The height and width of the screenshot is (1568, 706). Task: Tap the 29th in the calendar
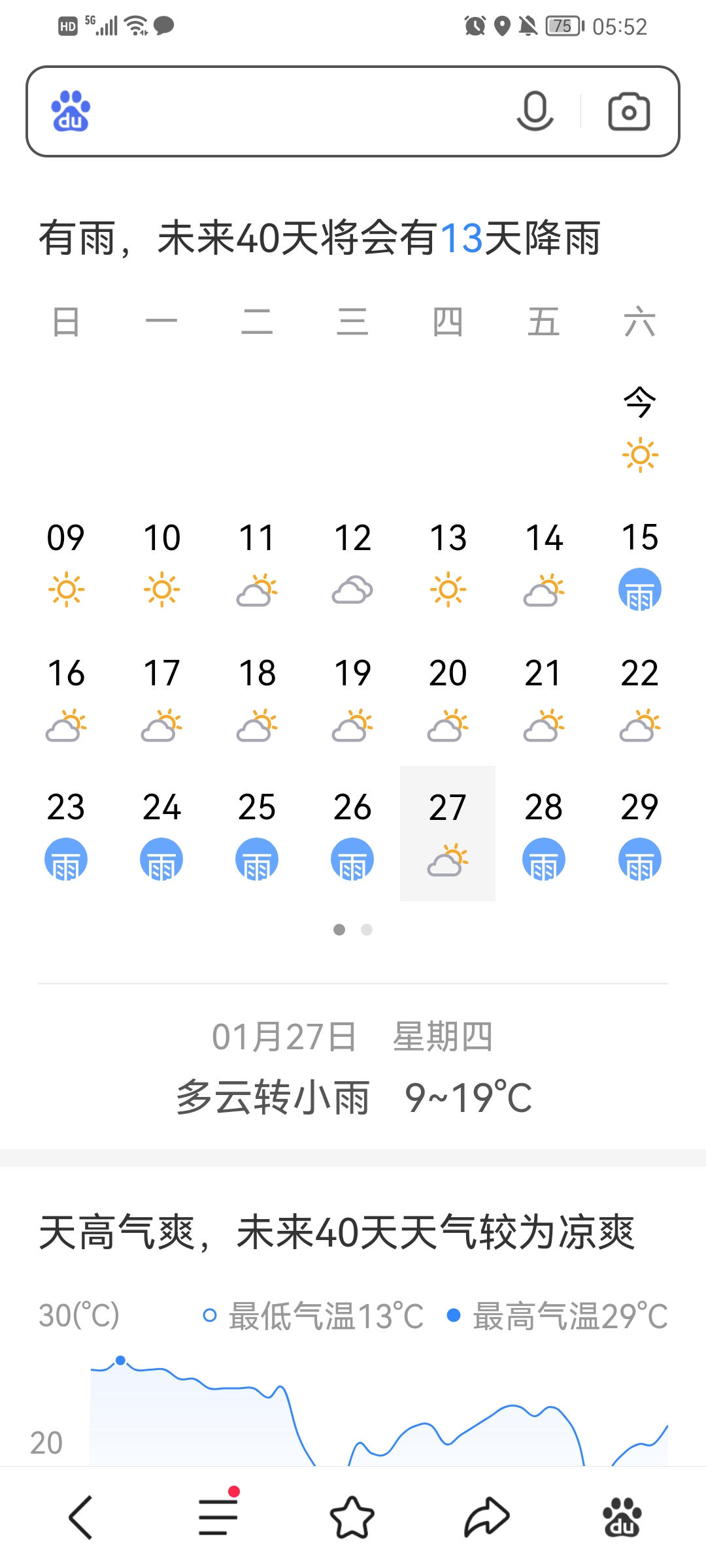[639, 834]
